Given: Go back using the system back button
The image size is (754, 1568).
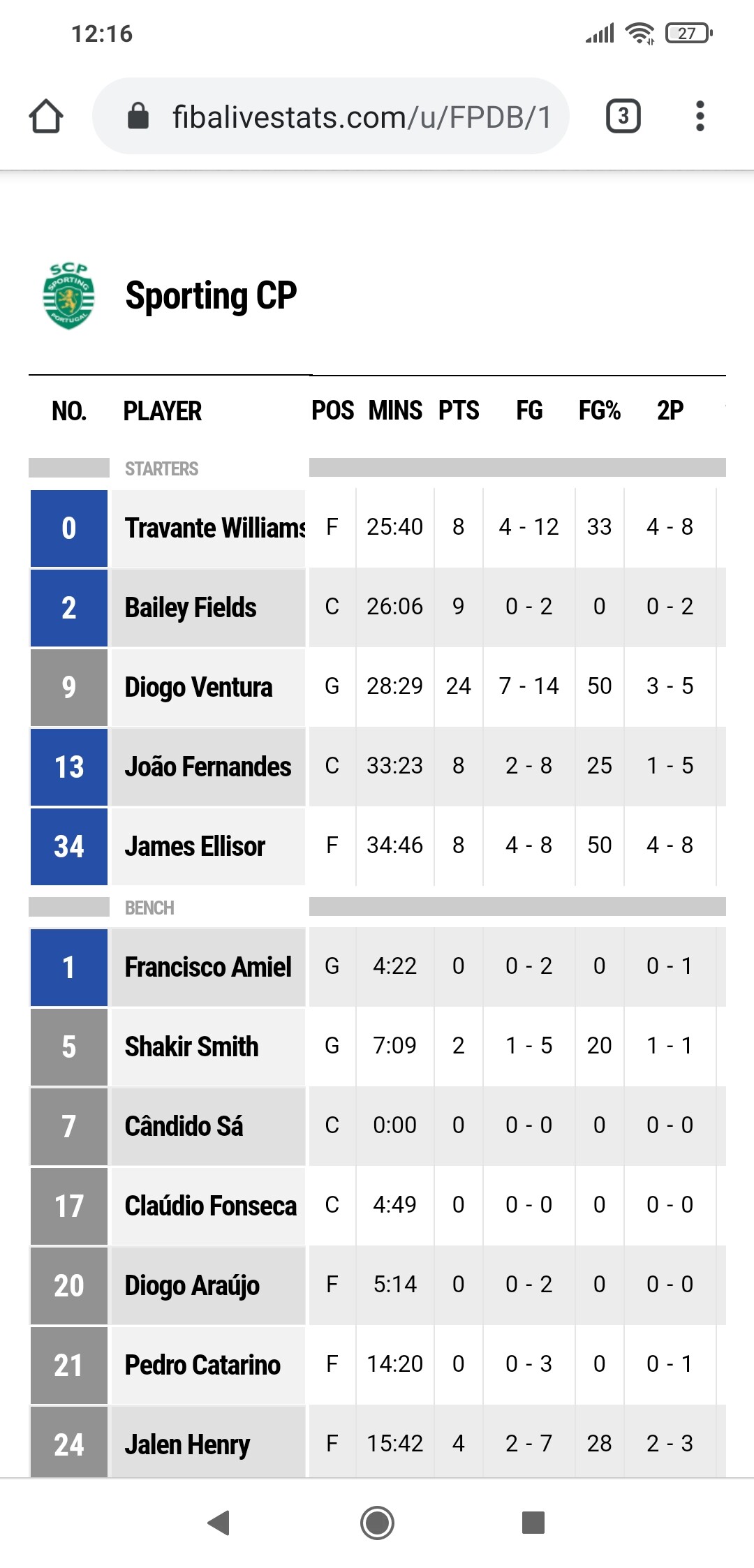Looking at the screenshot, I should click(x=219, y=1522).
